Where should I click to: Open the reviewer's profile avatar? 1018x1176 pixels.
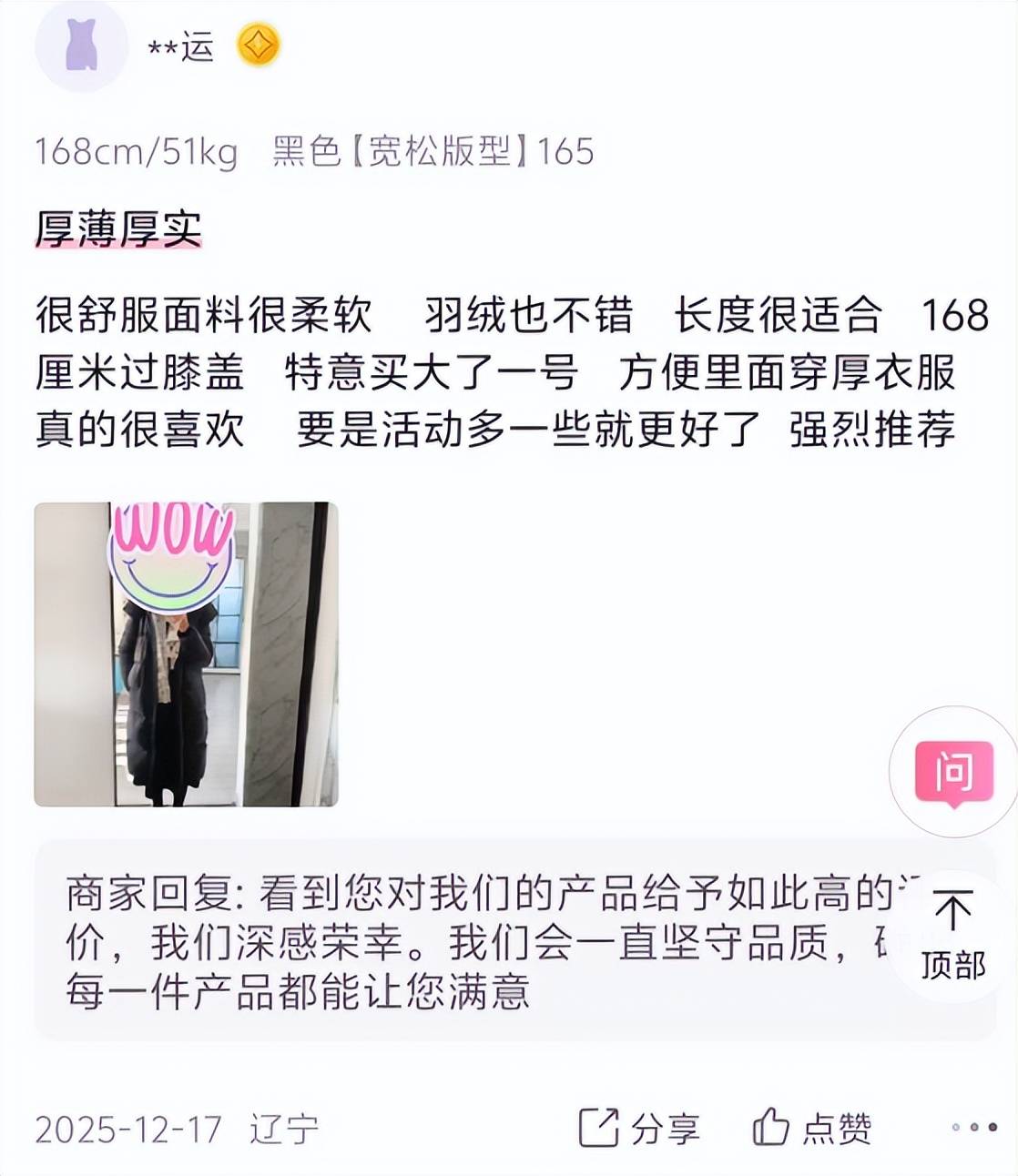[81, 46]
